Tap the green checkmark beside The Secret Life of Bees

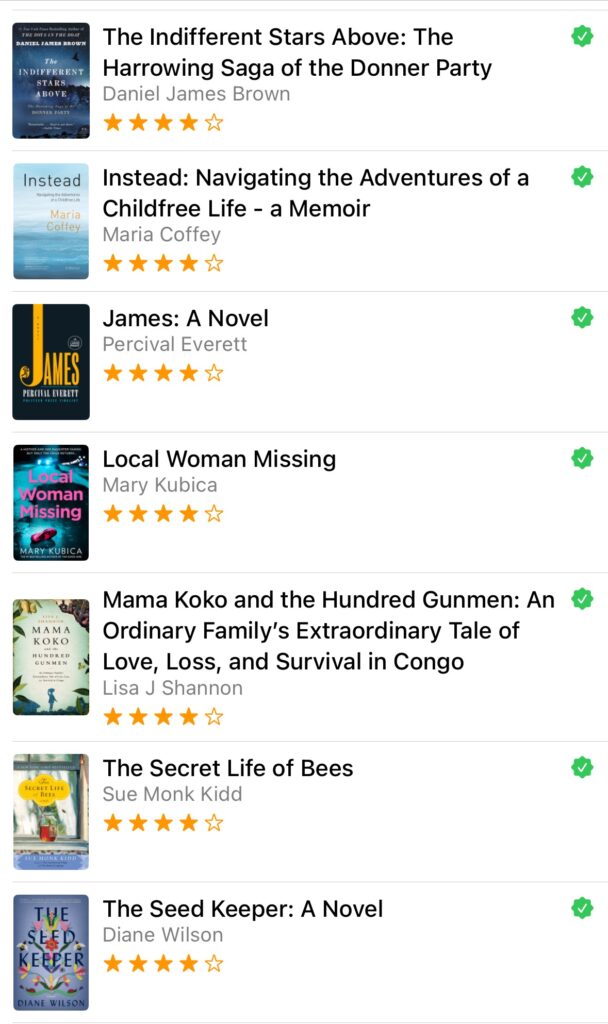582,767
